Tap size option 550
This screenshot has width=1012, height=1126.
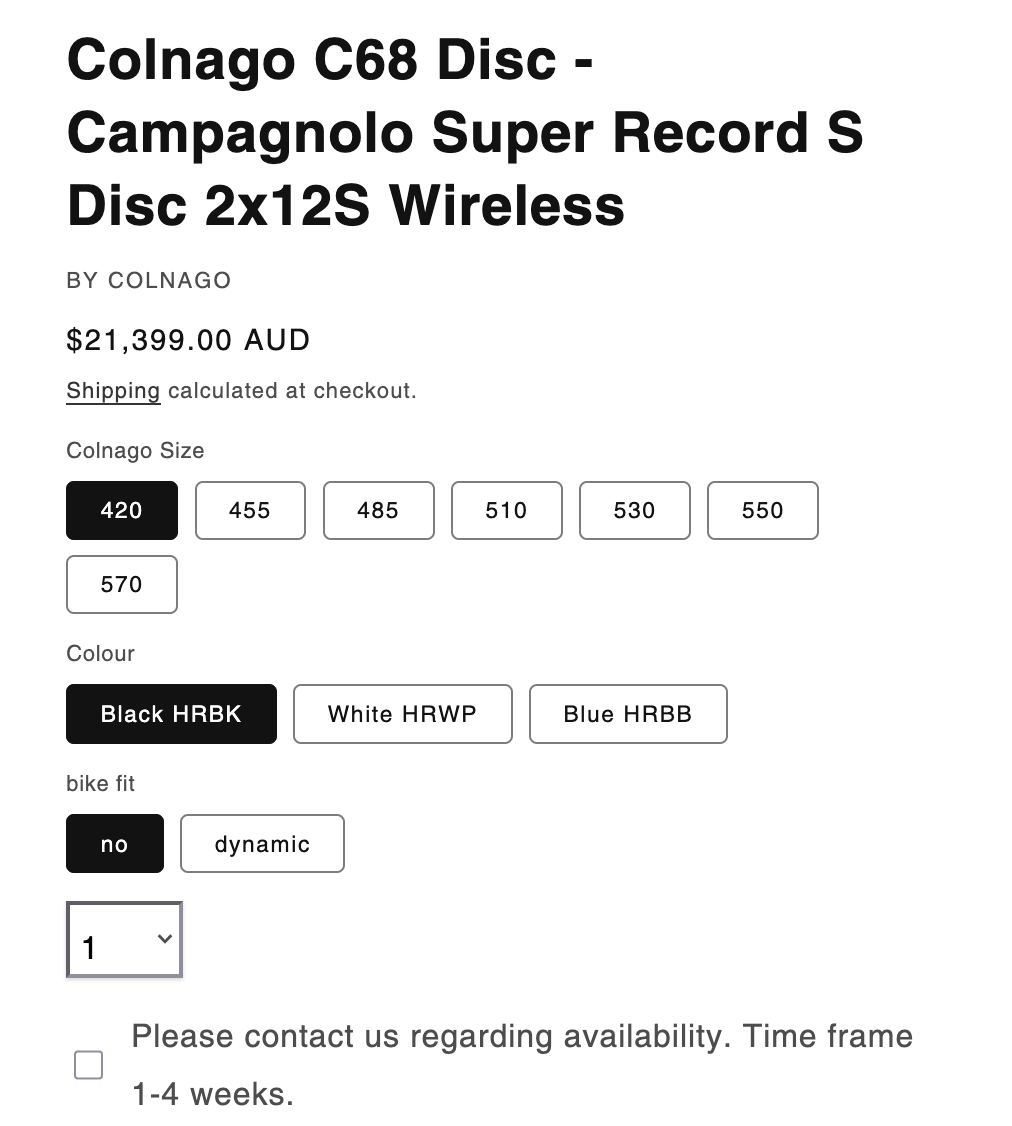[x=762, y=510]
